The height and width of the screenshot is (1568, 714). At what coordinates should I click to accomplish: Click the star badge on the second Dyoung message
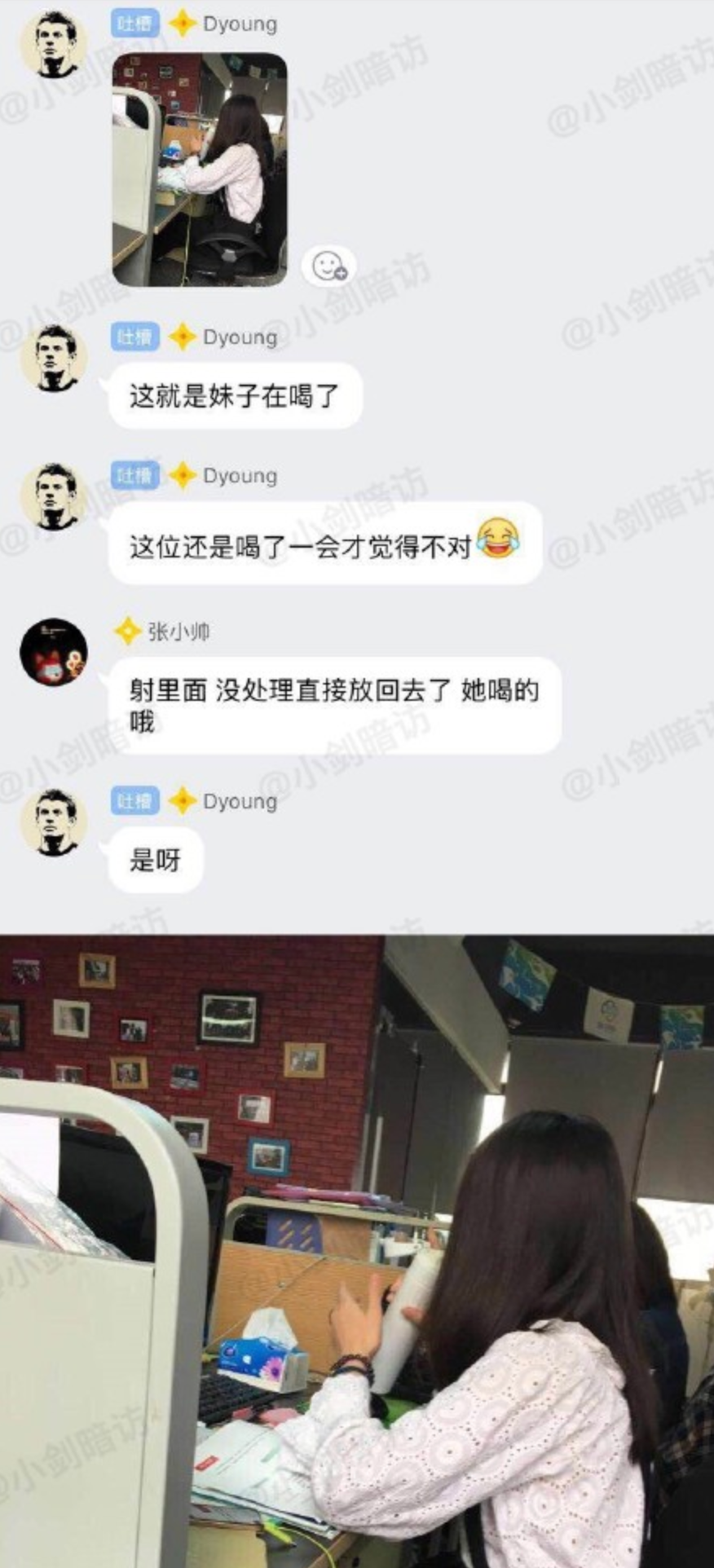click(181, 336)
